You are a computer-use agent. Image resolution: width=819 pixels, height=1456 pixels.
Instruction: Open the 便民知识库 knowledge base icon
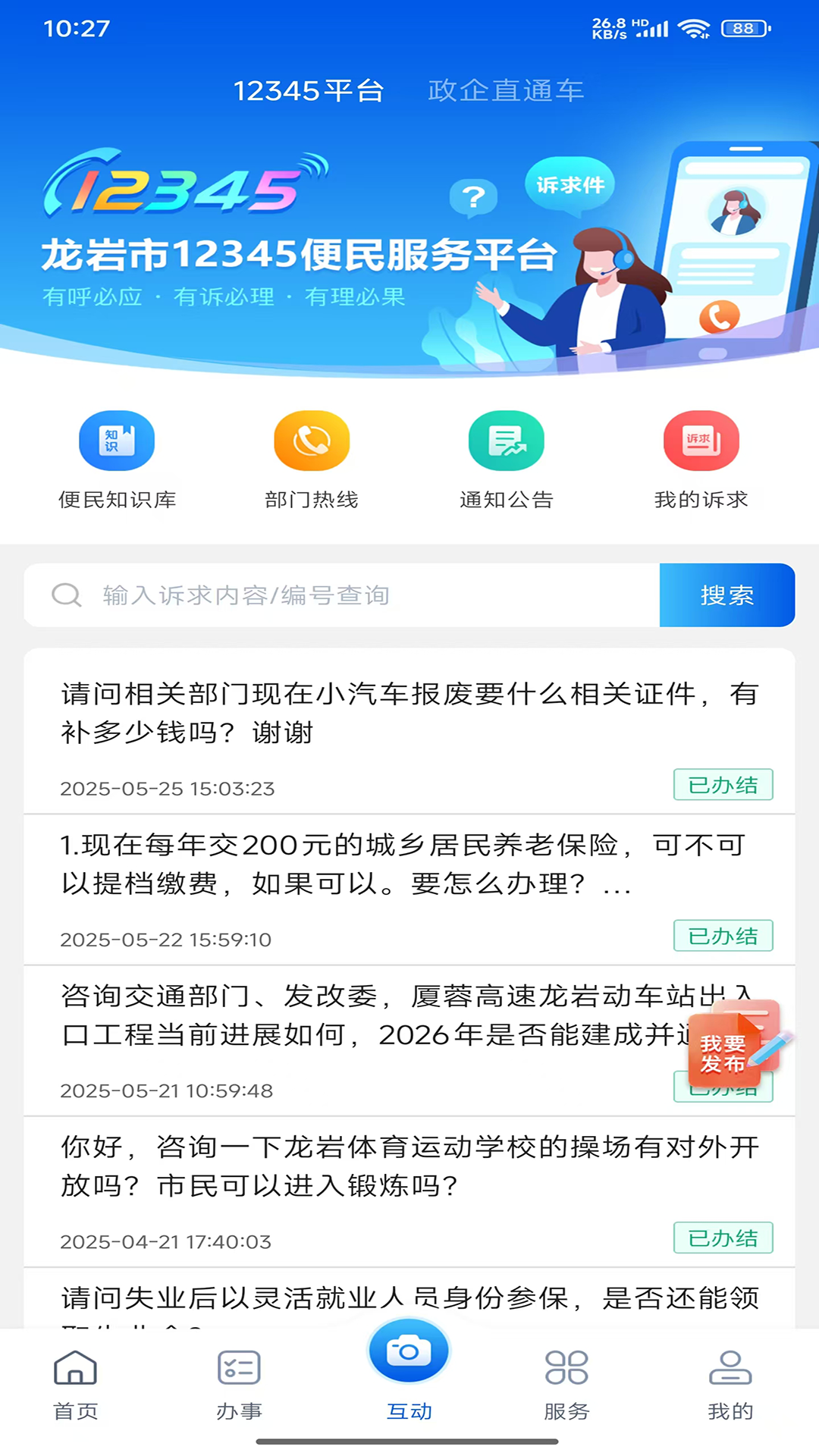pos(117,441)
